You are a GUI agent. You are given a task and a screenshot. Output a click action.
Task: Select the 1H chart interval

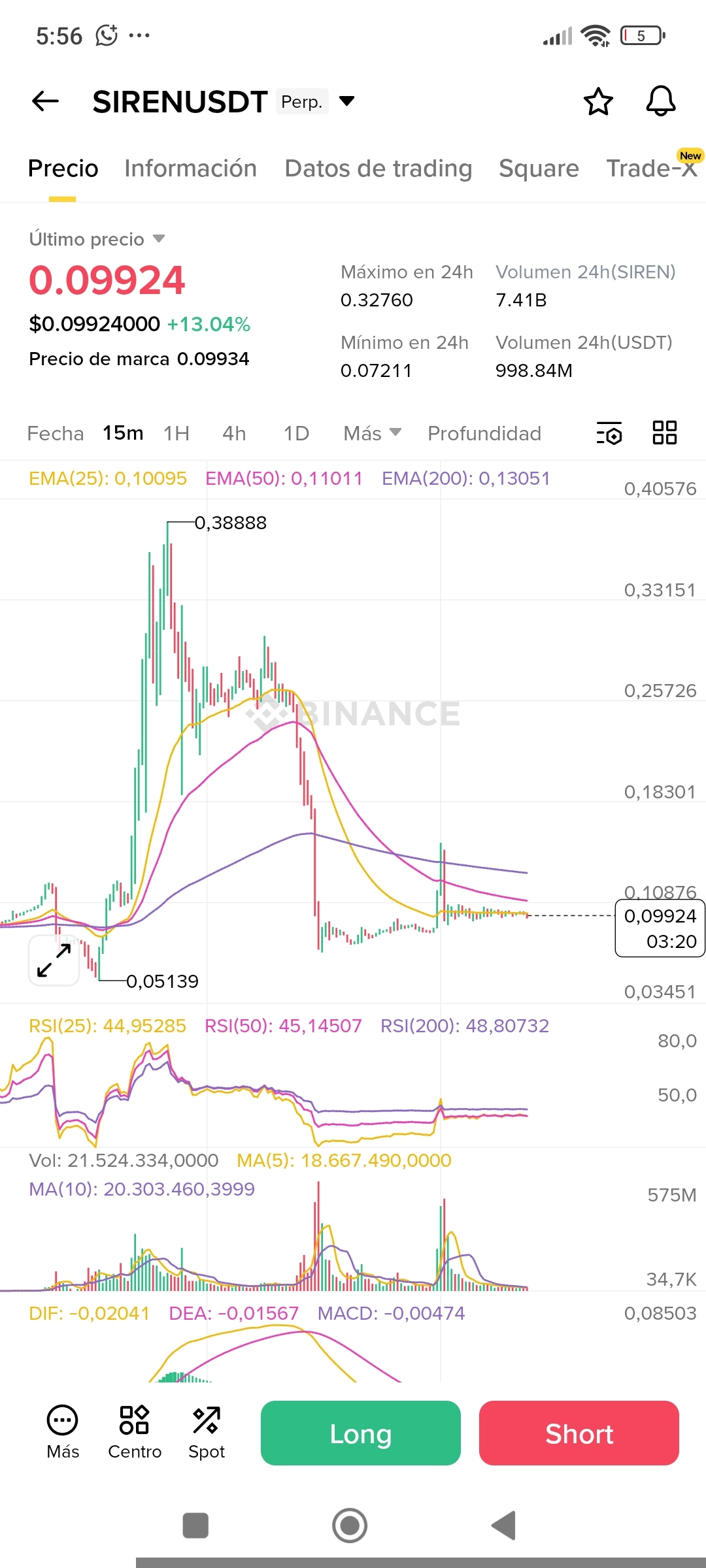point(176,433)
